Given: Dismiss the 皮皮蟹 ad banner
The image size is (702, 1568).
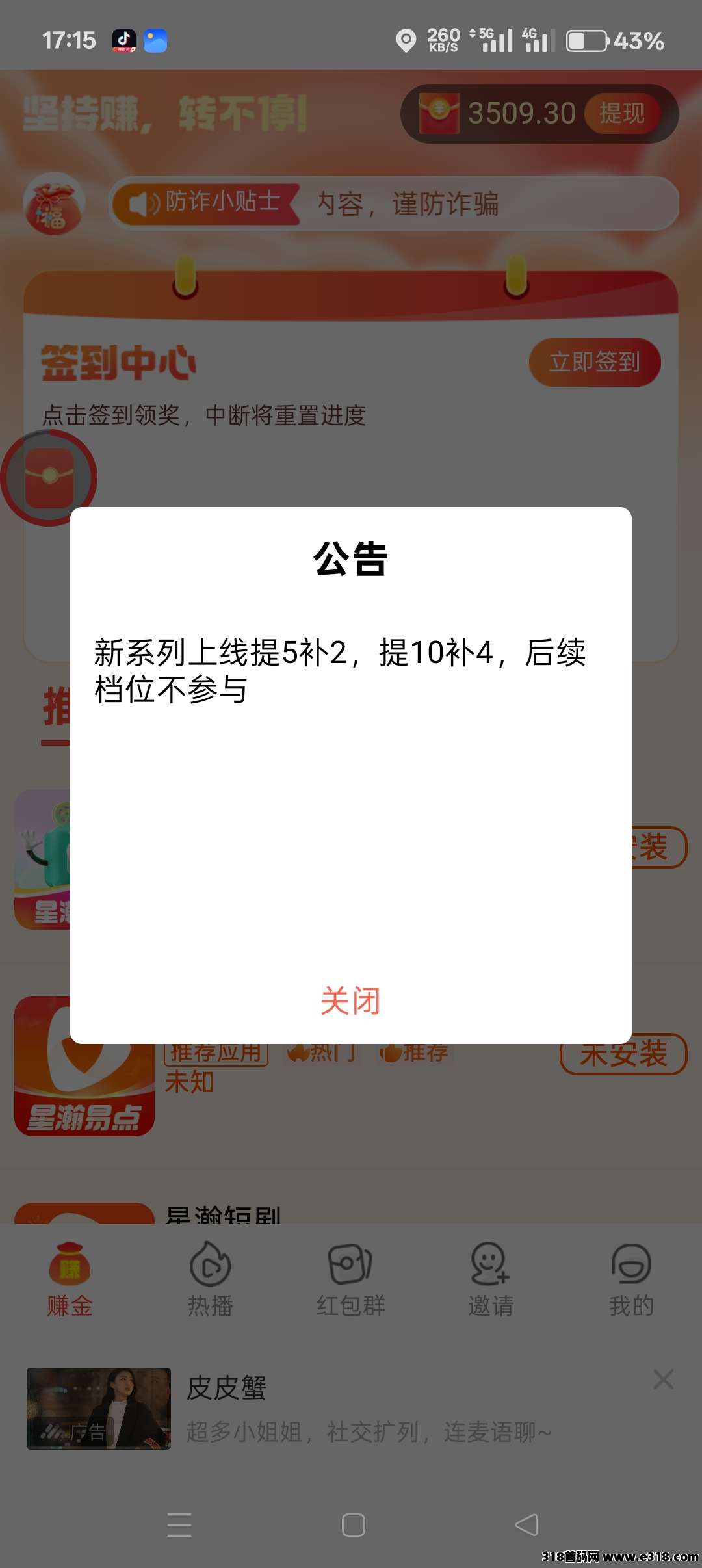Looking at the screenshot, I should [663, 1379].
